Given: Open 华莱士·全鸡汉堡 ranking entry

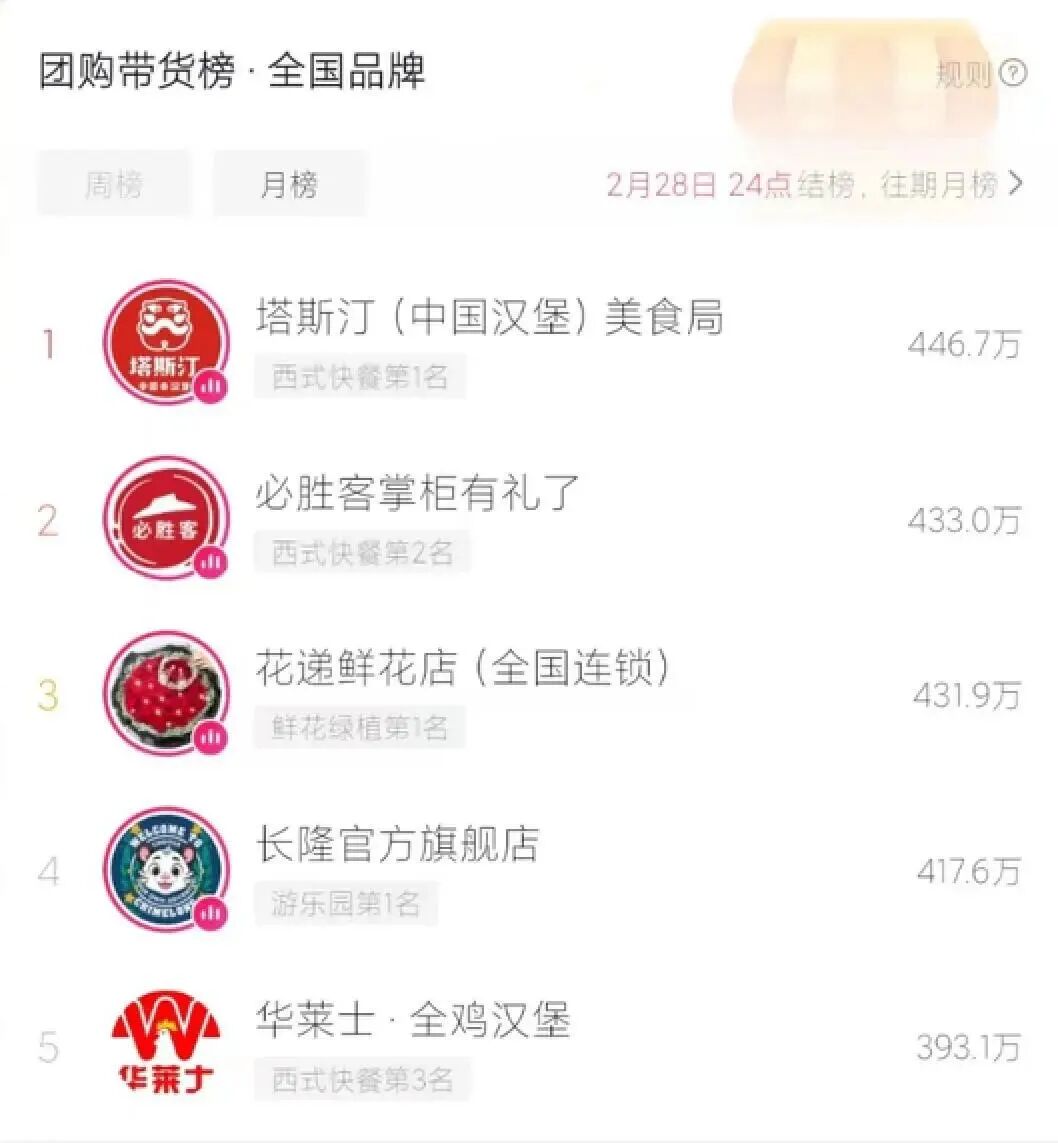Looking at the screenshot, I should [413, 1021].
